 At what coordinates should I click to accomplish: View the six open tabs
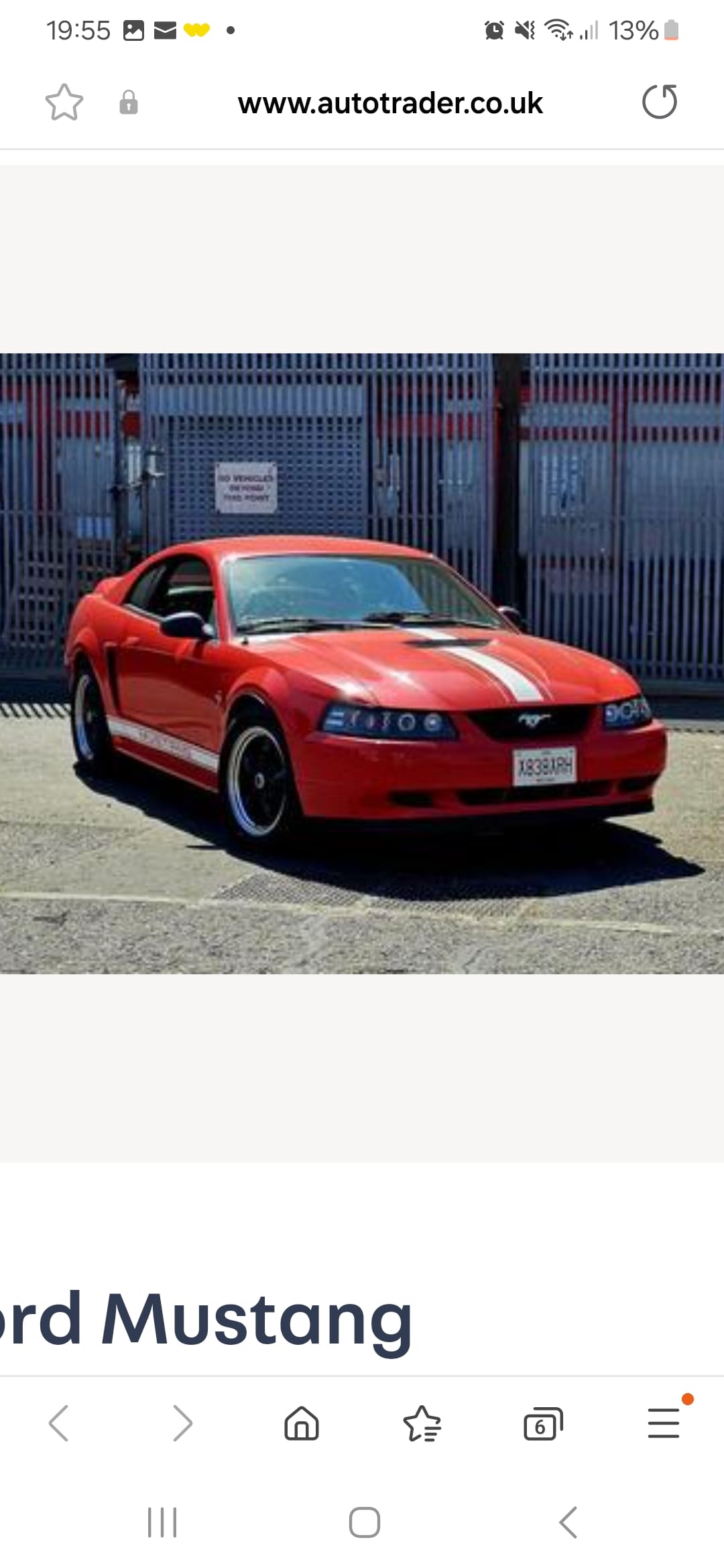[542, 1423]
